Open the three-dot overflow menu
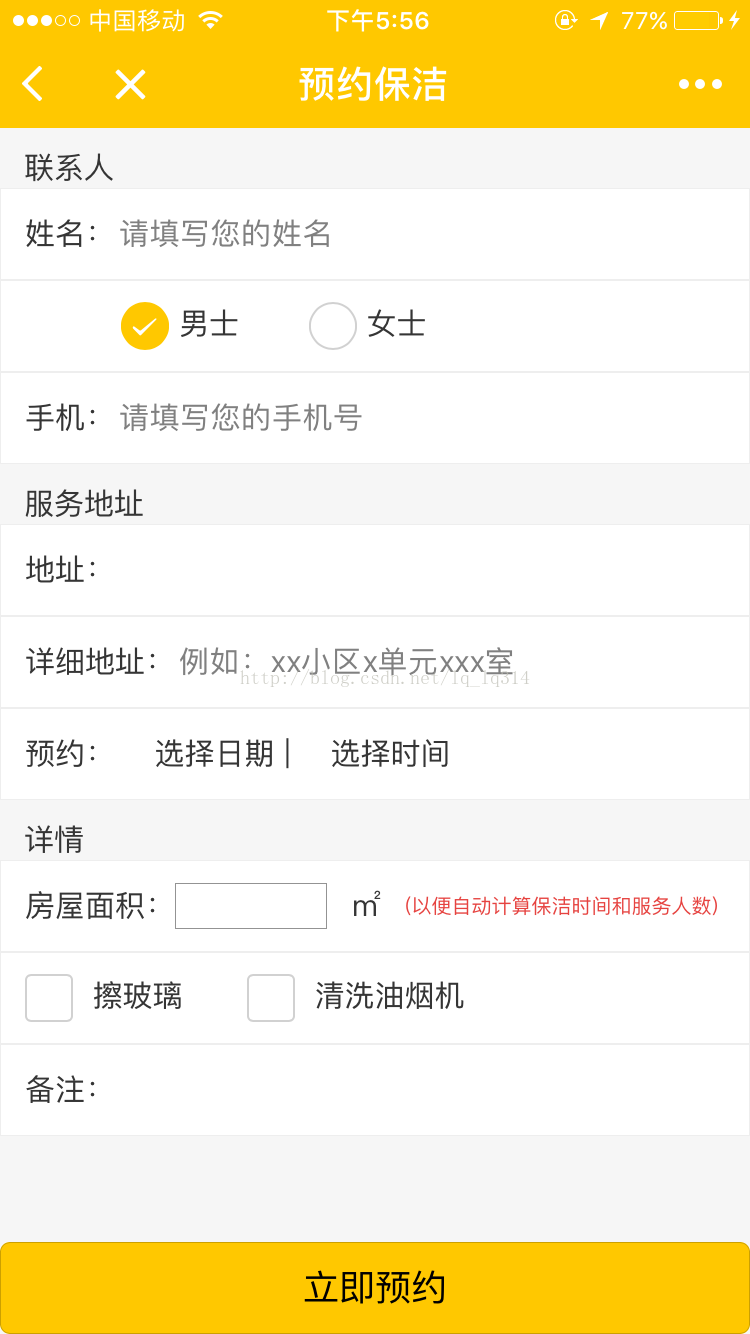The height and width of the screenshot is (1334, 750). (x=700, y=84)
